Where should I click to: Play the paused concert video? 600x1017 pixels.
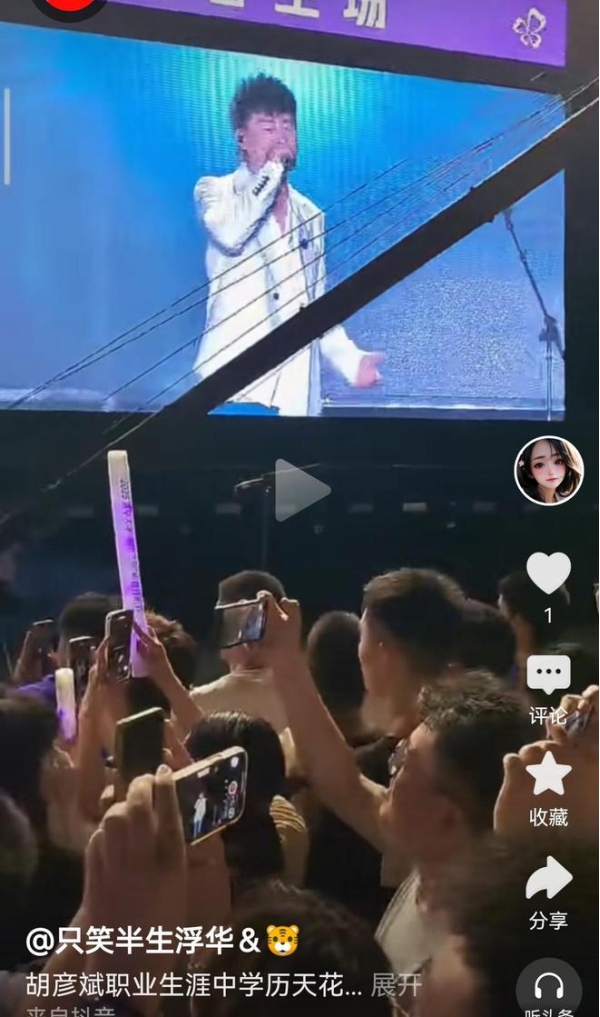point(301,490)
